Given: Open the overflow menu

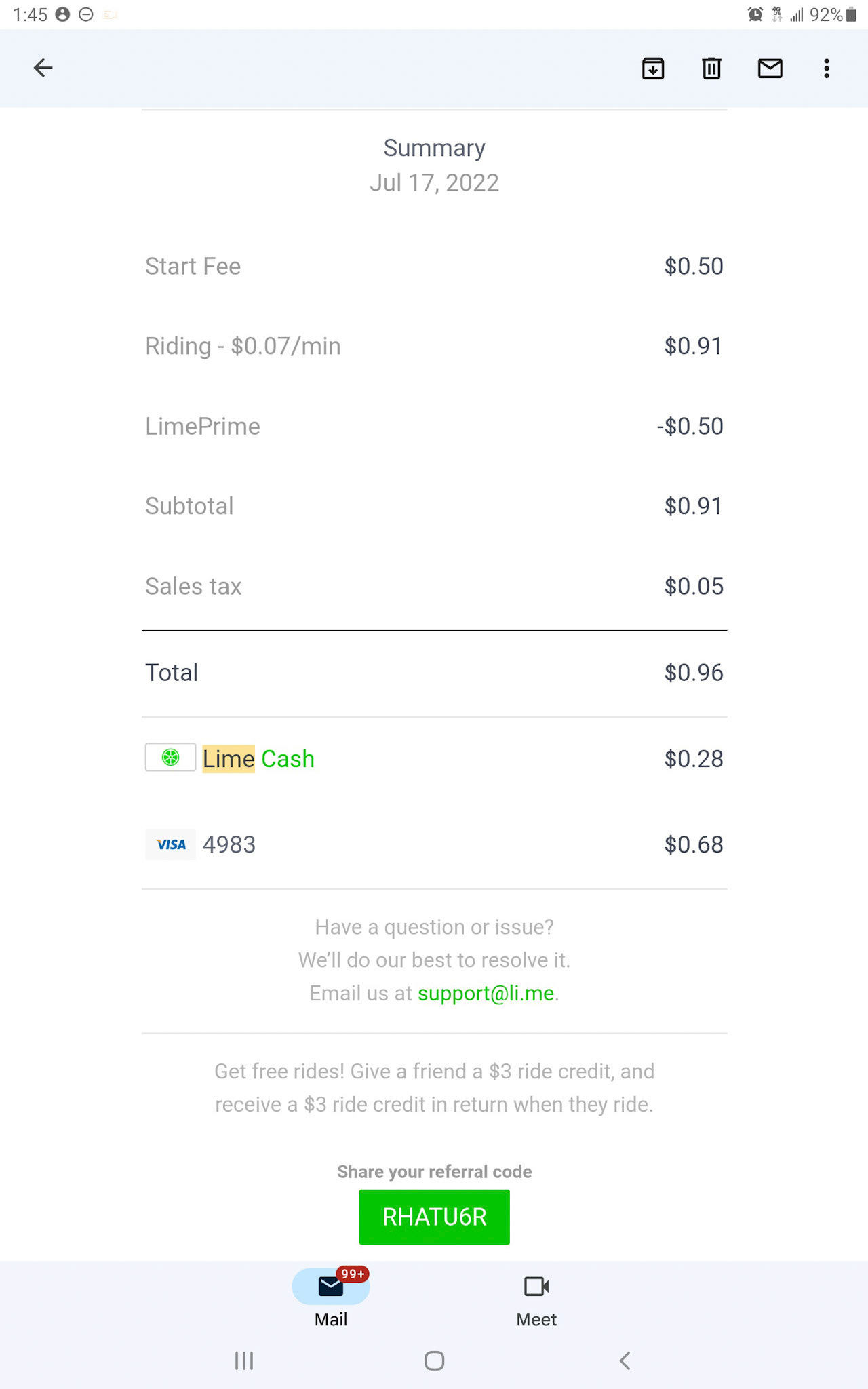Looking at the screenshot, I should [826, 69].
